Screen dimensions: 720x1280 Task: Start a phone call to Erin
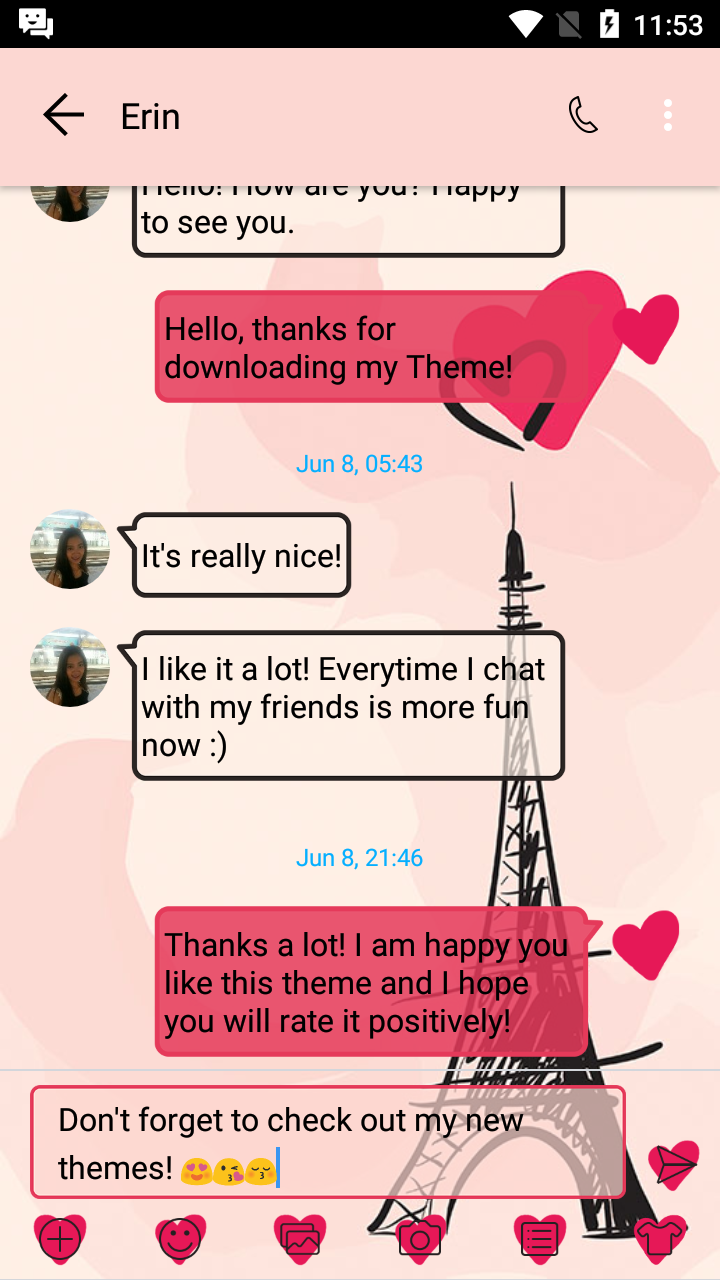pos(584,114)
